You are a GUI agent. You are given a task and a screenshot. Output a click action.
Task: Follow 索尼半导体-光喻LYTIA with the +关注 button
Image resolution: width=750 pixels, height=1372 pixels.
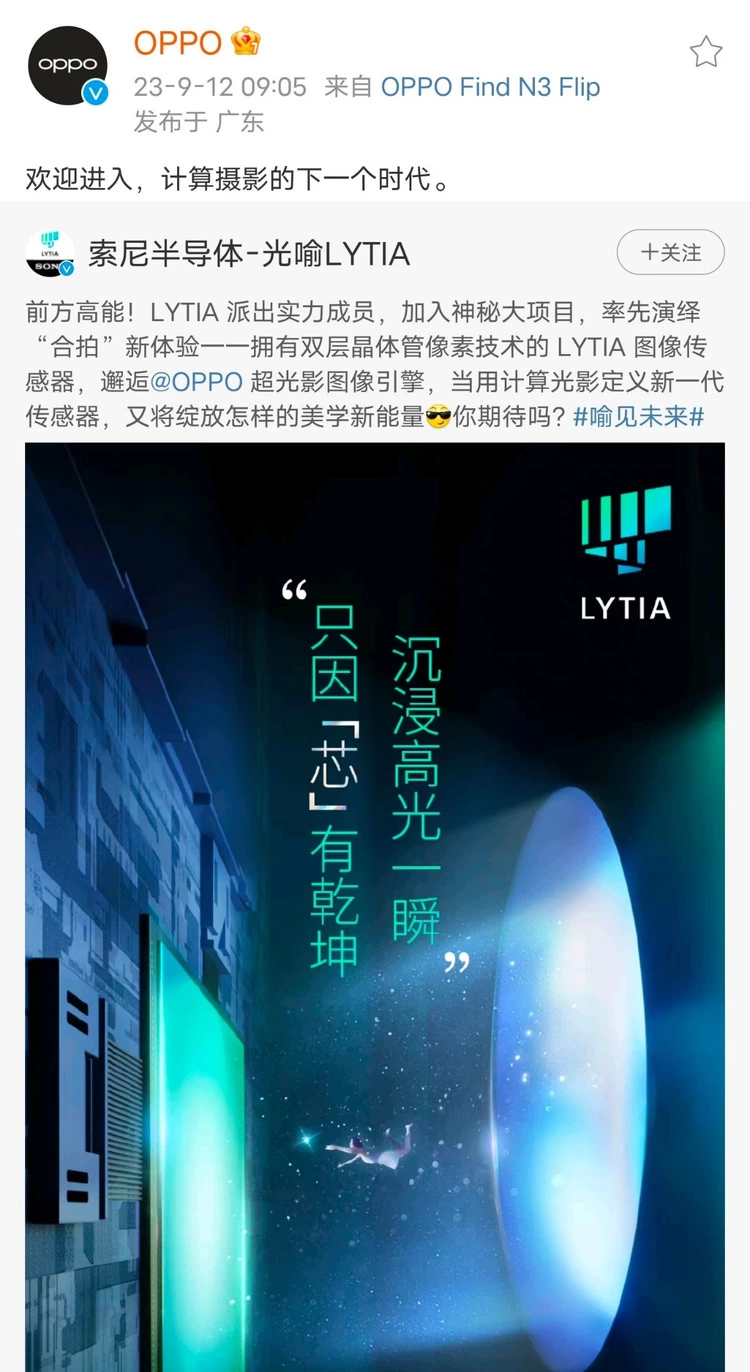(670, 252)
